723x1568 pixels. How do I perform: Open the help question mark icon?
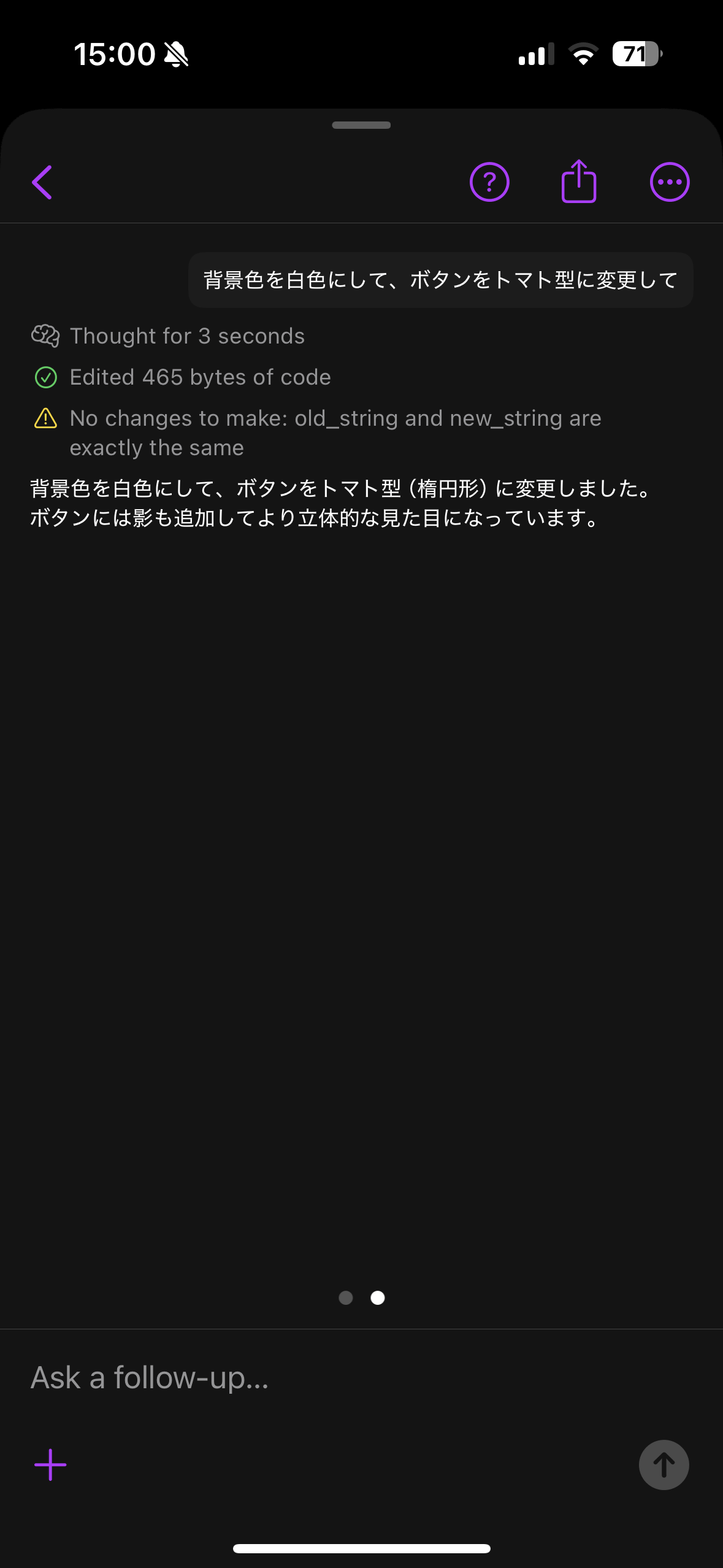point(489,182)
